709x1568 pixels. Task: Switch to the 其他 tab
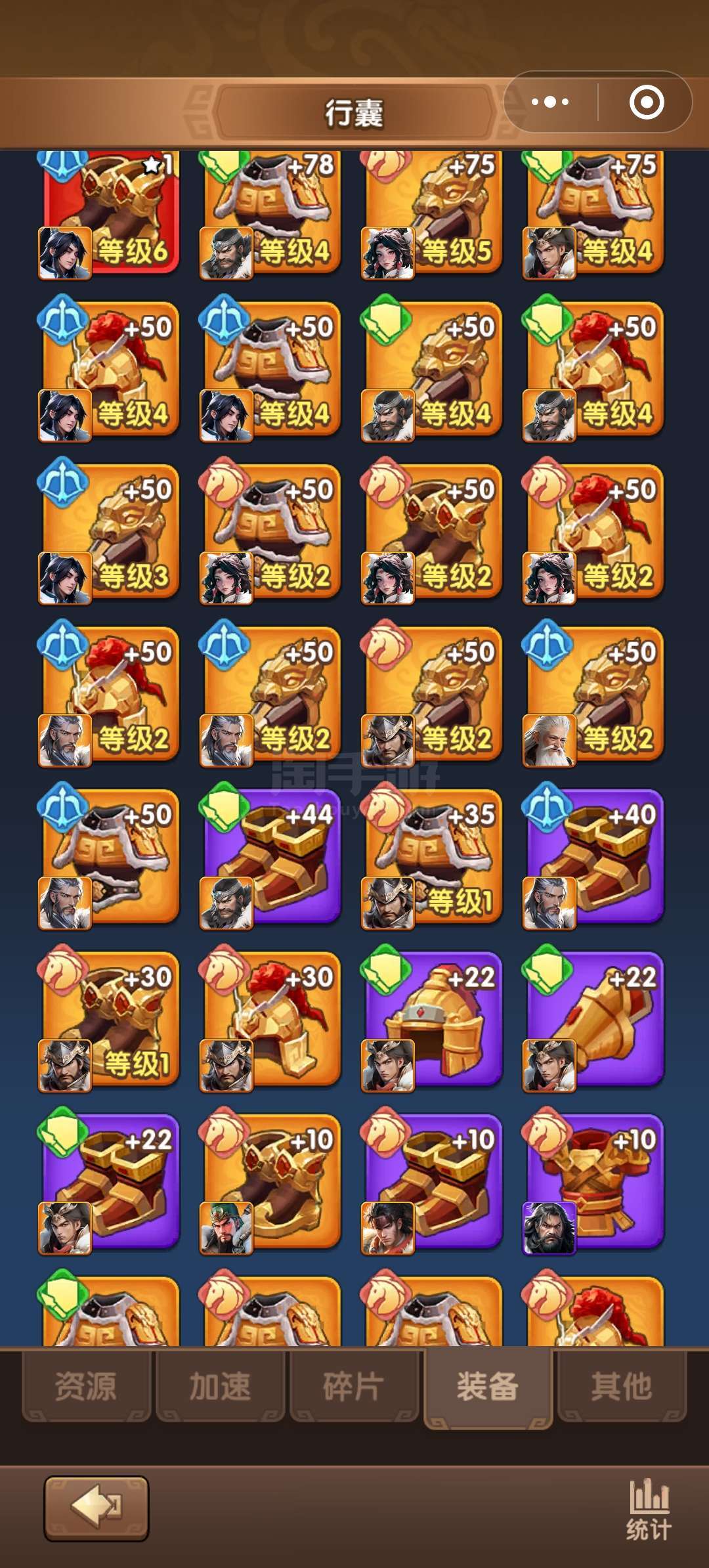(x=622, y=1386)
